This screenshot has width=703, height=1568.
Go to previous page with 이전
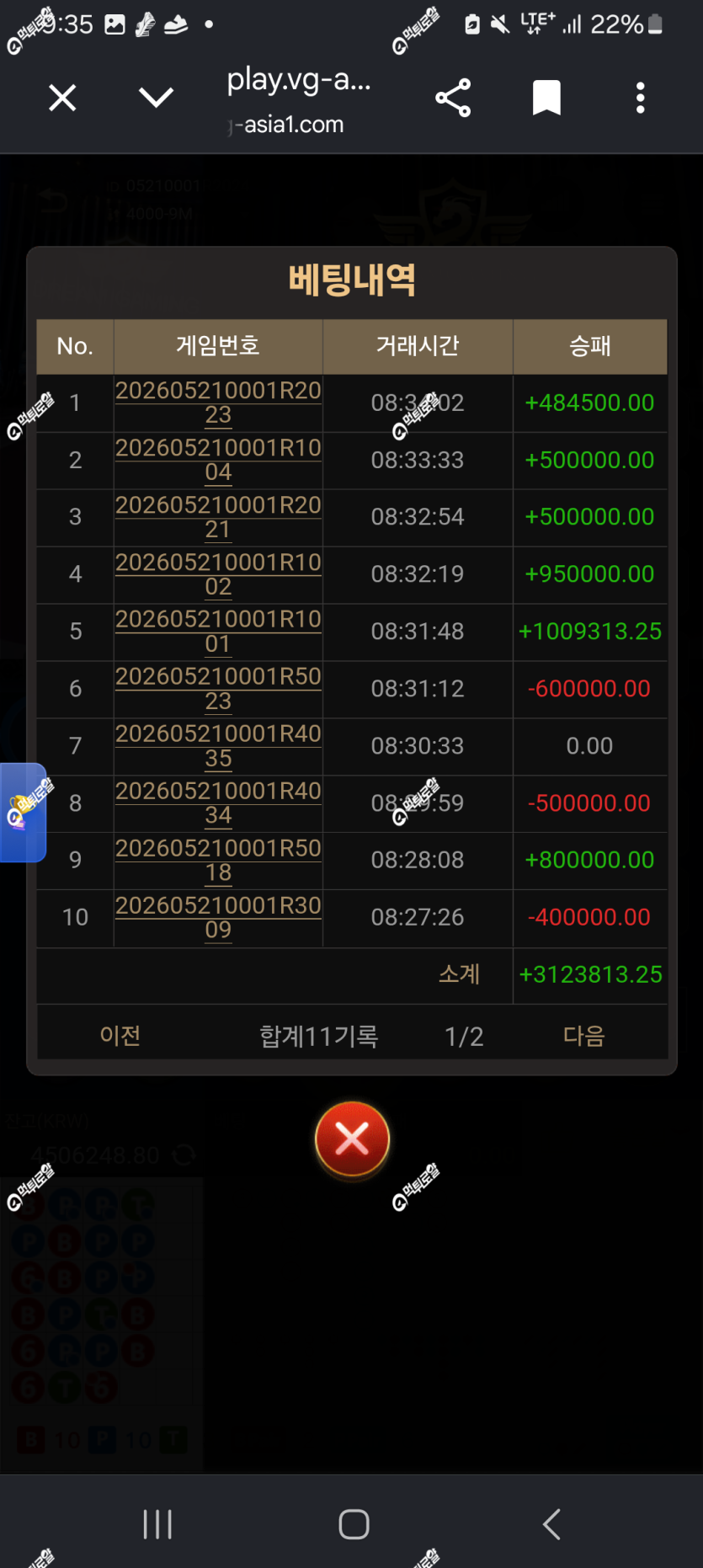(120, 1035)
